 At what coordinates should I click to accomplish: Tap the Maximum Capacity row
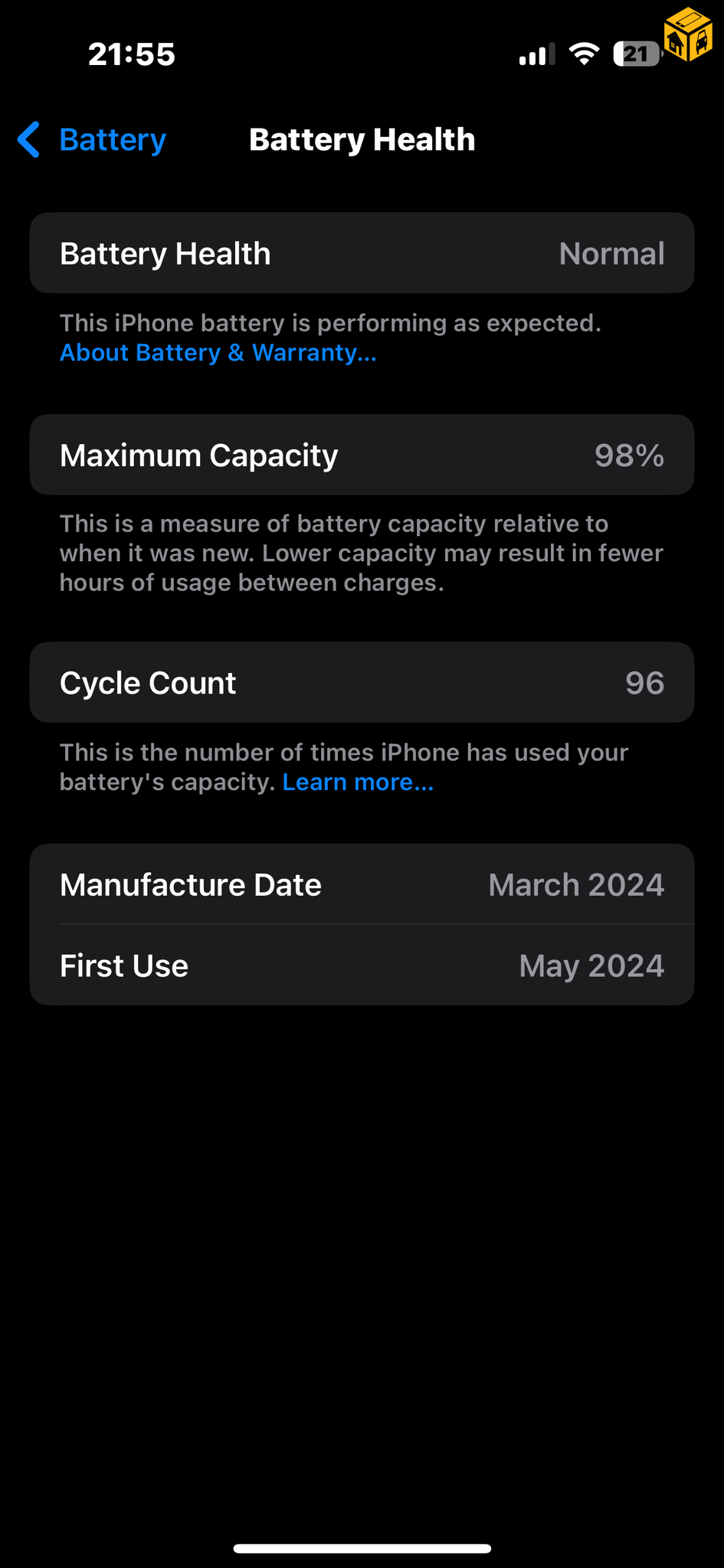[362, 454]
